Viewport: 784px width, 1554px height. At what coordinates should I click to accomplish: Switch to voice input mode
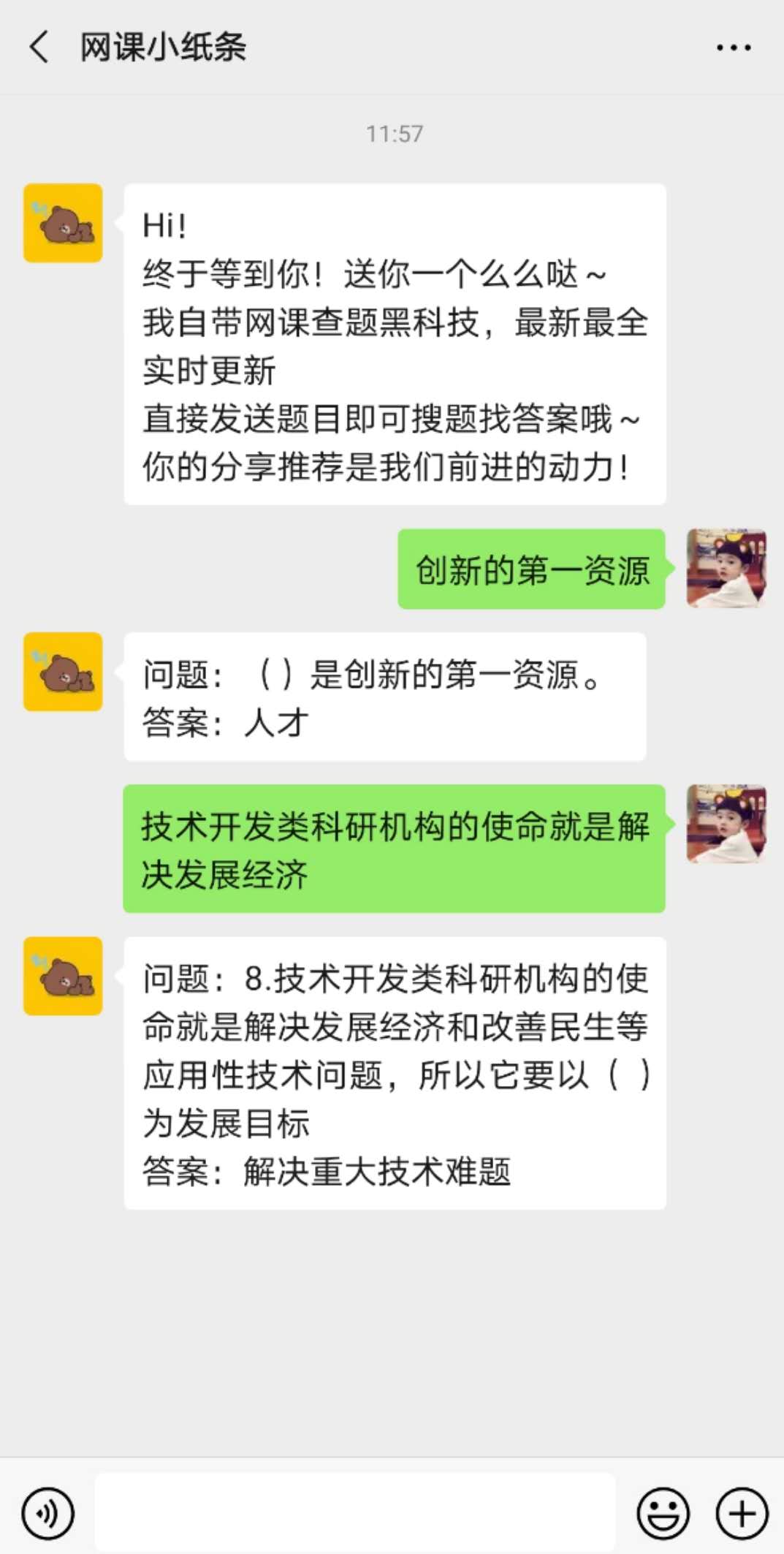47,1513
